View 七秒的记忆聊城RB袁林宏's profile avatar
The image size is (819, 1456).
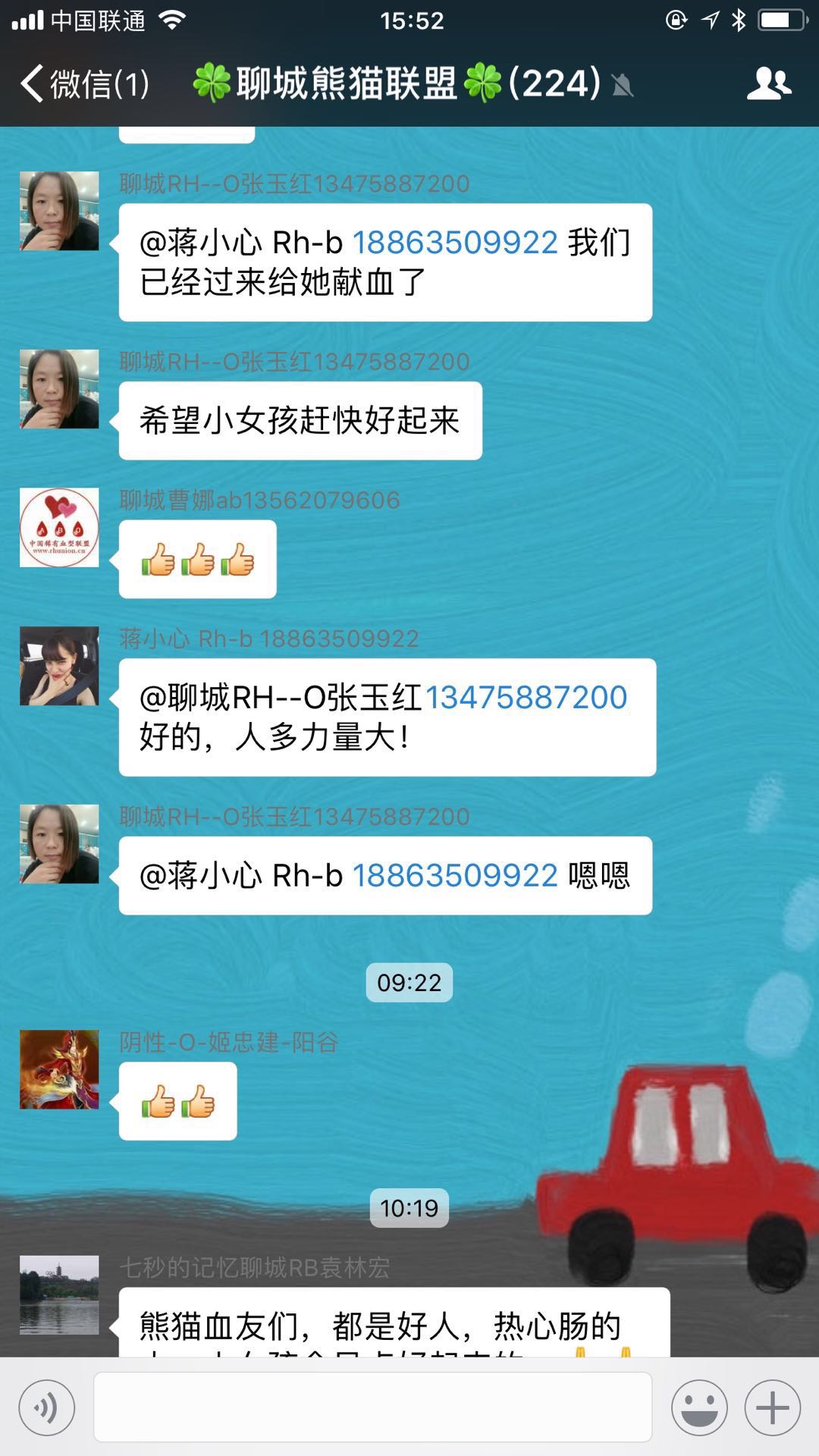click(59, 1294)
